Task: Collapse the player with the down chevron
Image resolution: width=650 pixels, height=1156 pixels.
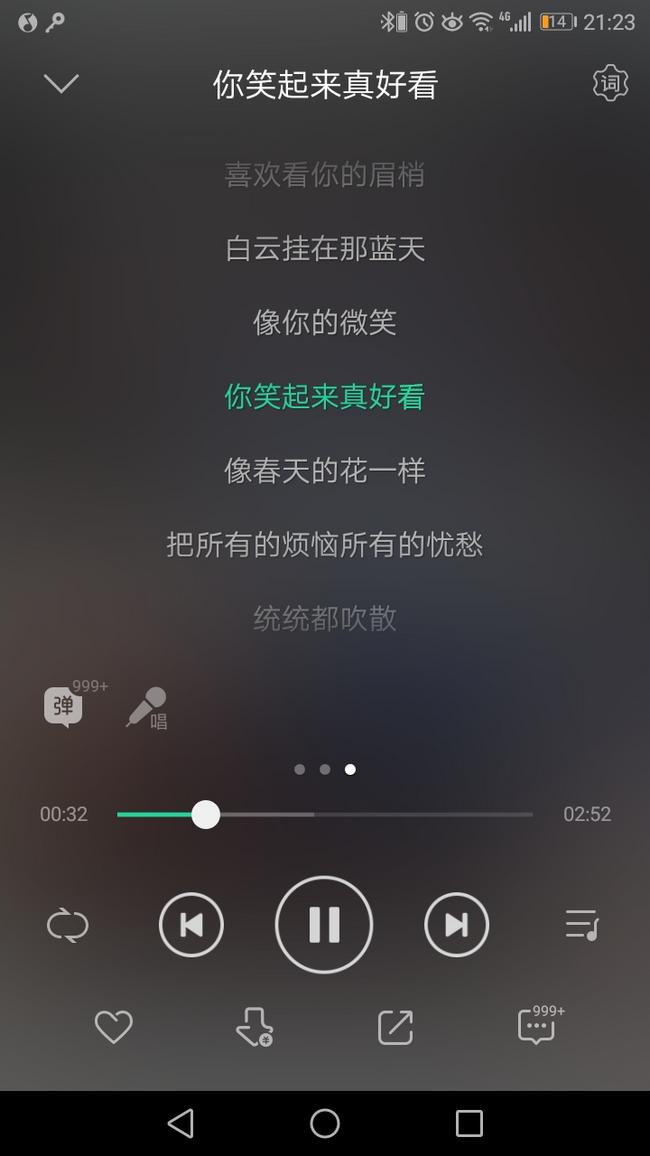Action: [x=61, y=84]
